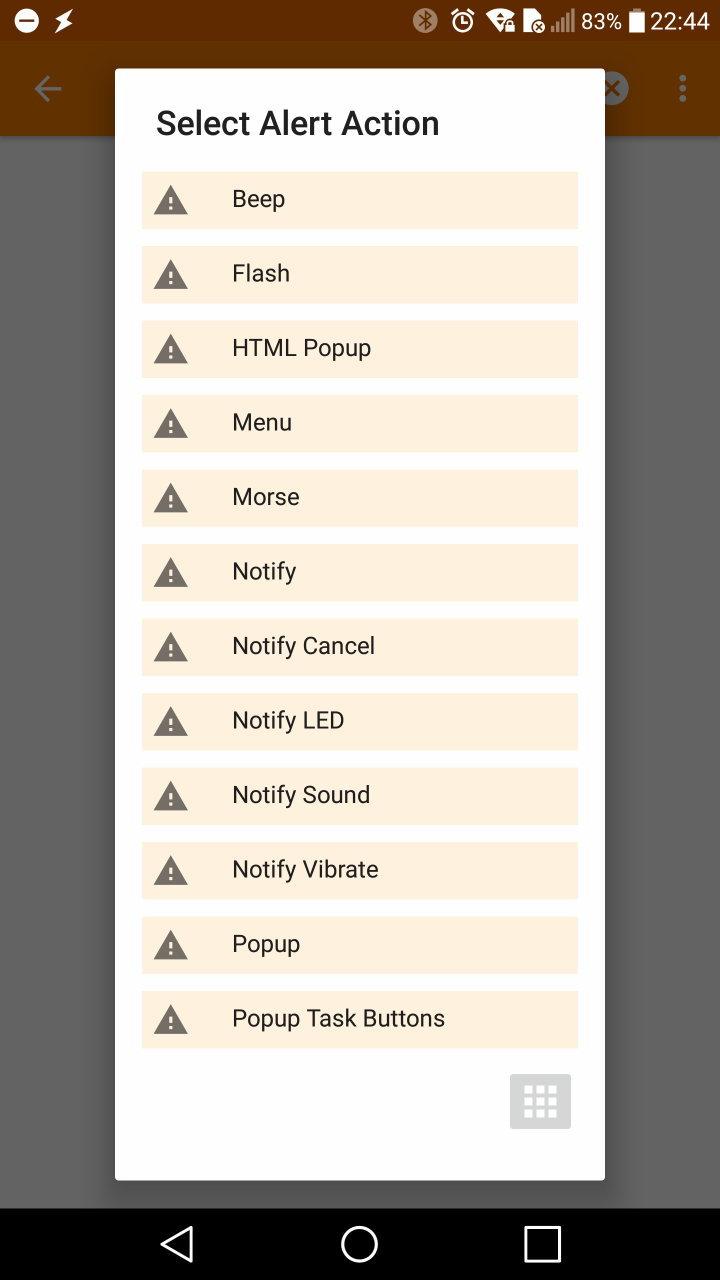Image resolution: width=720 pixels, height=1280 pixels.
Task: Go back with the system back button
Action: (177, 1244)
